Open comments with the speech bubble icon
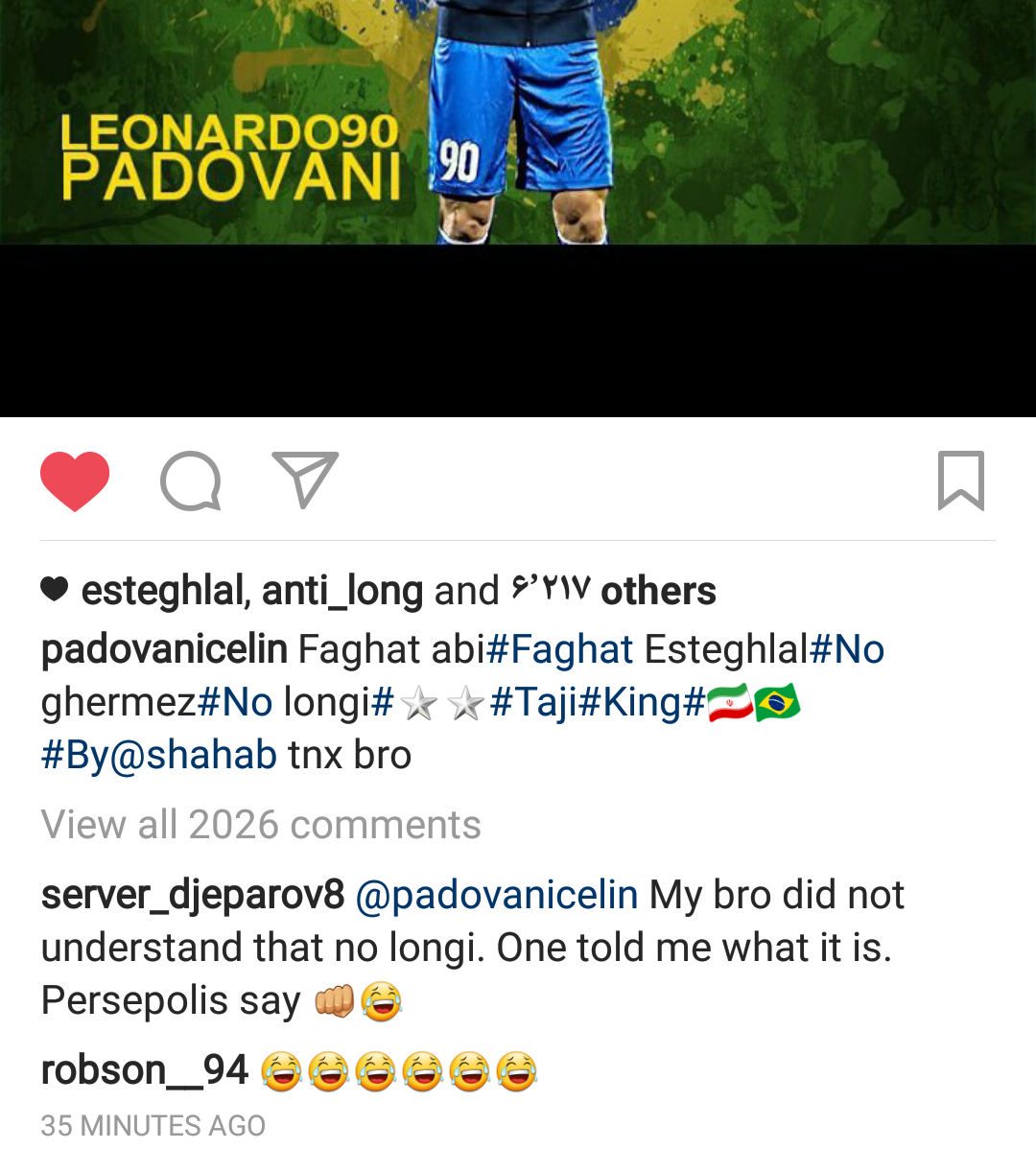The width and height of the screenshot is (1036, 1172). 190,481
